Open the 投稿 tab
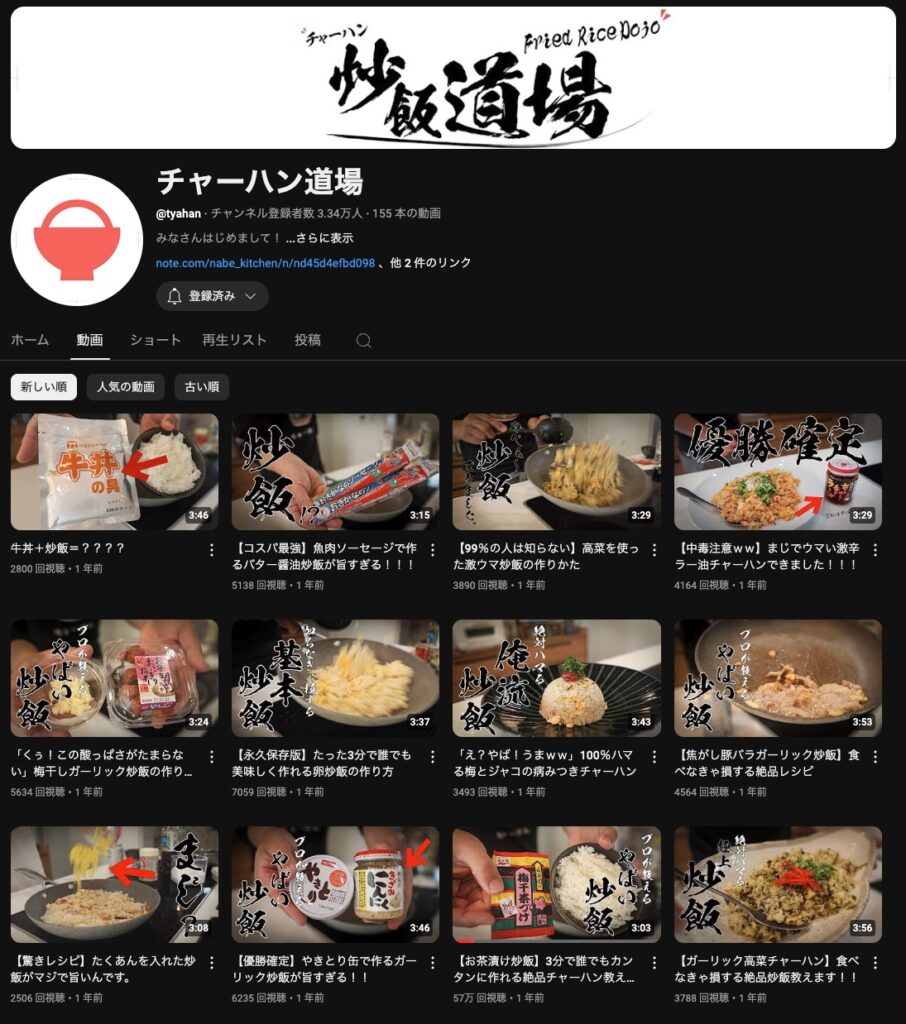 308,340
